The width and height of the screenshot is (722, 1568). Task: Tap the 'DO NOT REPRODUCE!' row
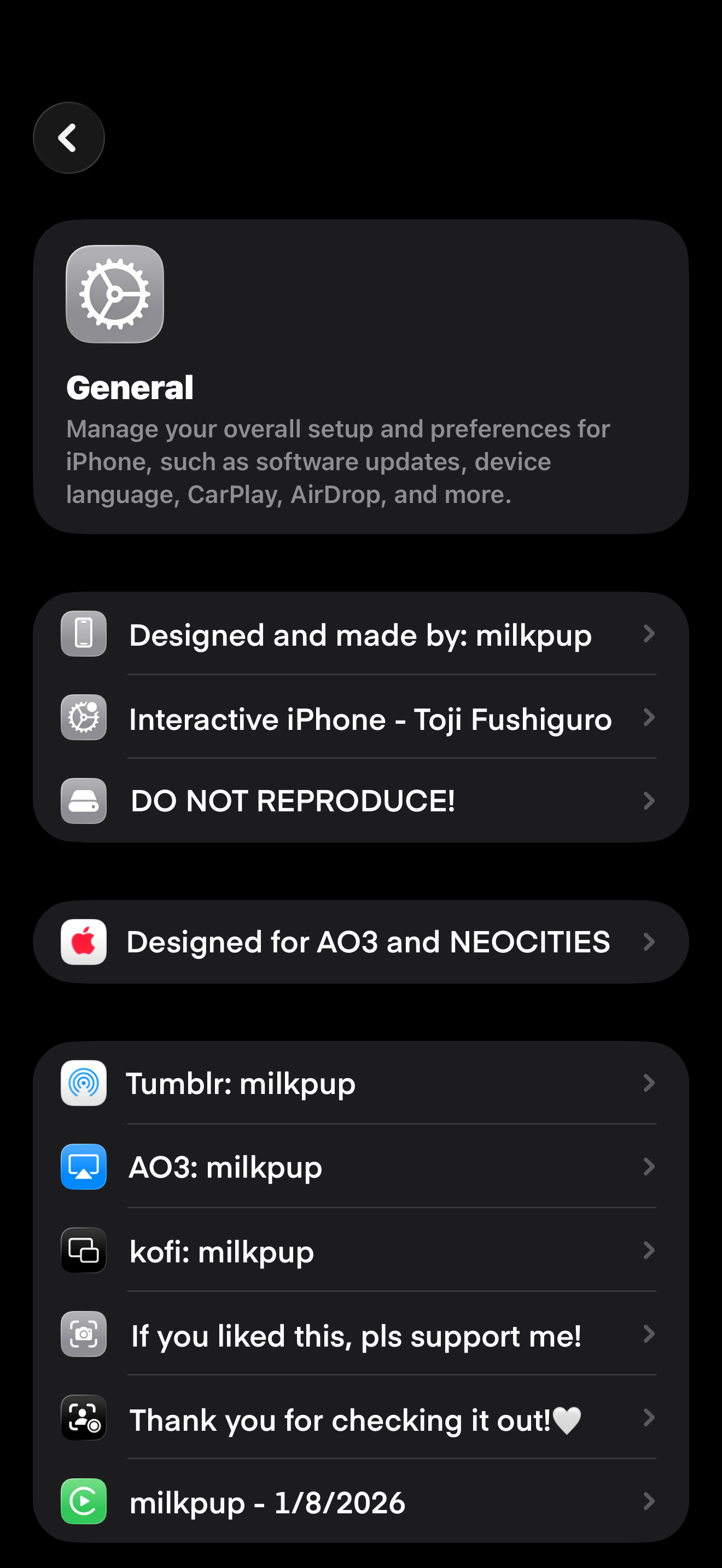360,801
